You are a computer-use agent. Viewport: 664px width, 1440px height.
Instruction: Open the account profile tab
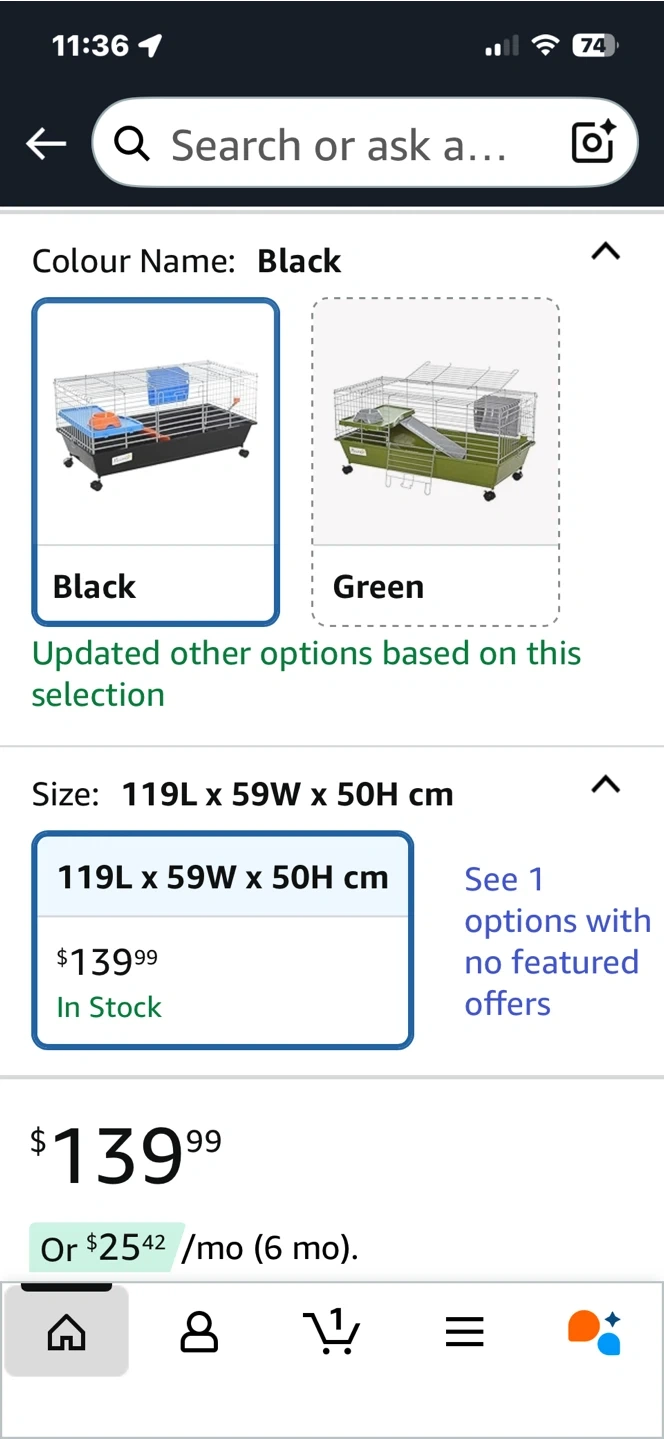199,1331
